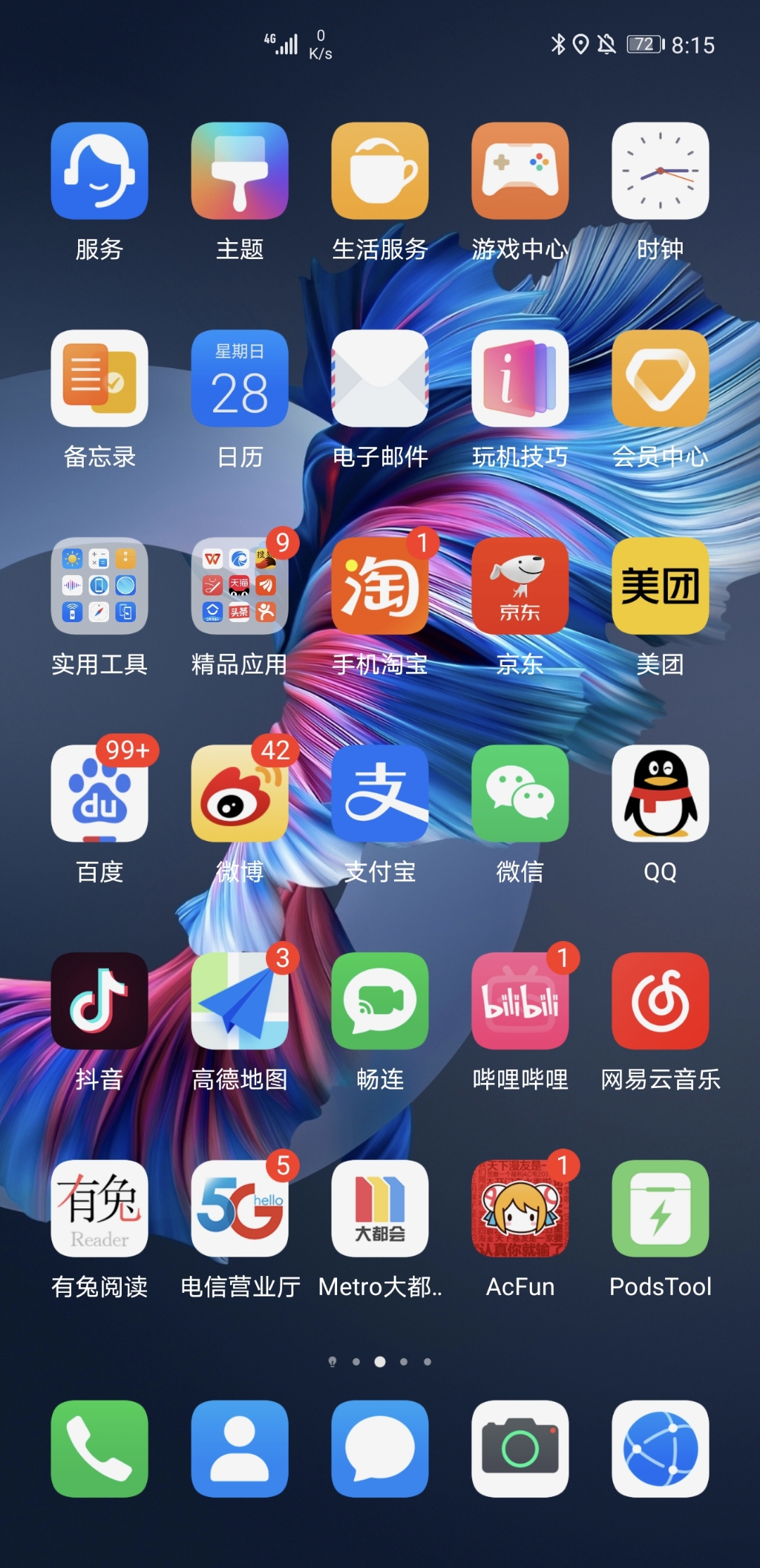Open the camera from the dock

point(520,1448)
